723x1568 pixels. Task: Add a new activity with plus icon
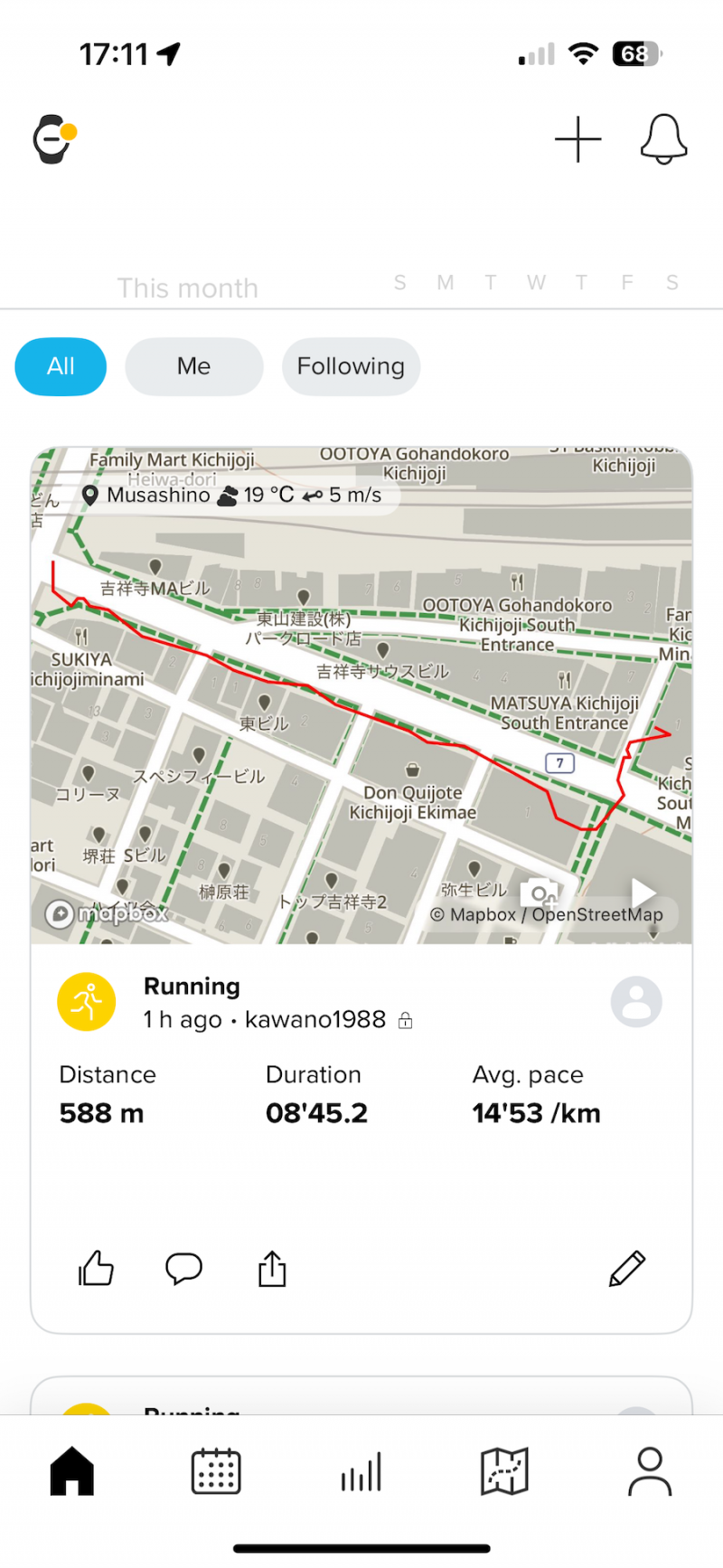tap(578, 140)
